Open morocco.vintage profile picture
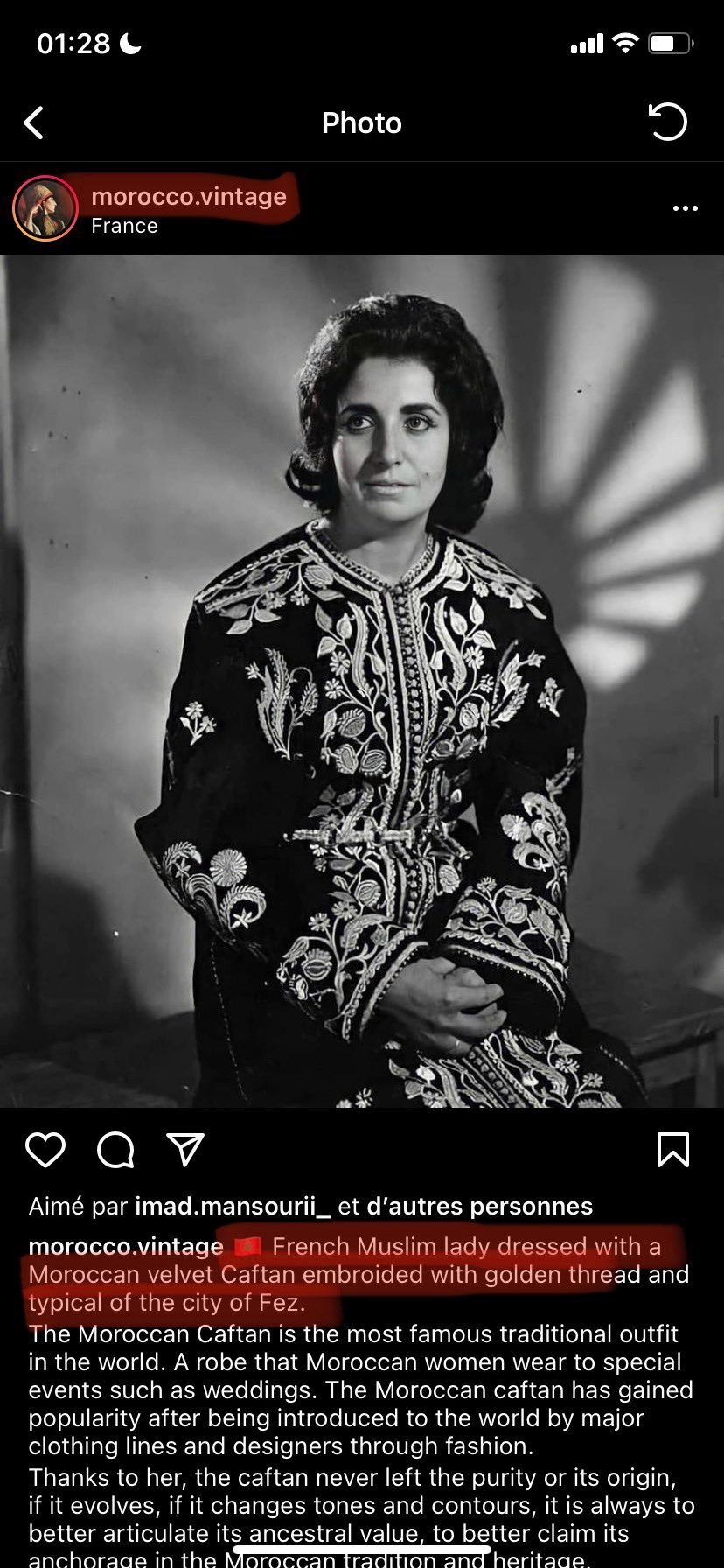Screen dimensions: 724x1568 click(x=45, y=208)
